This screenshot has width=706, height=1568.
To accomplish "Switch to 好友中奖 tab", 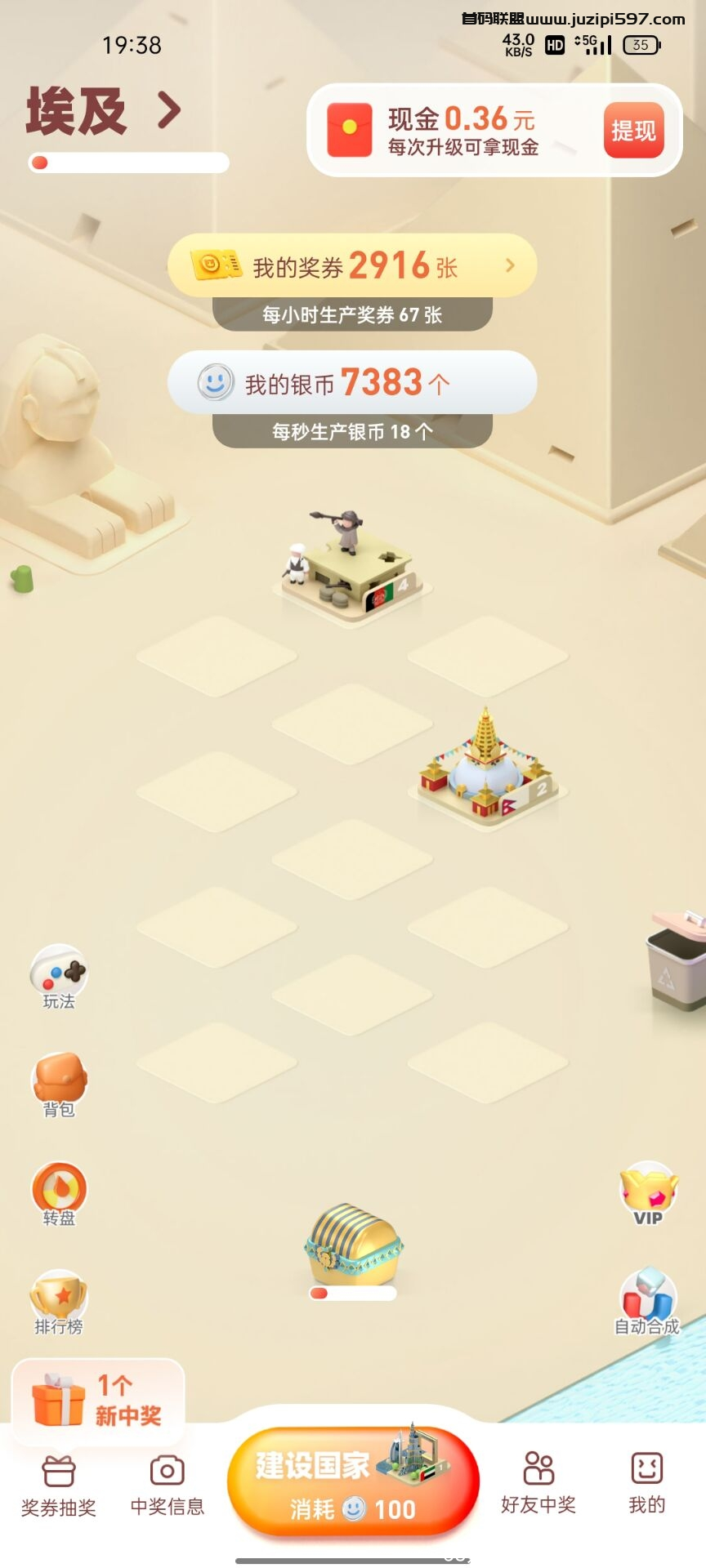I will pos(538,1484).
